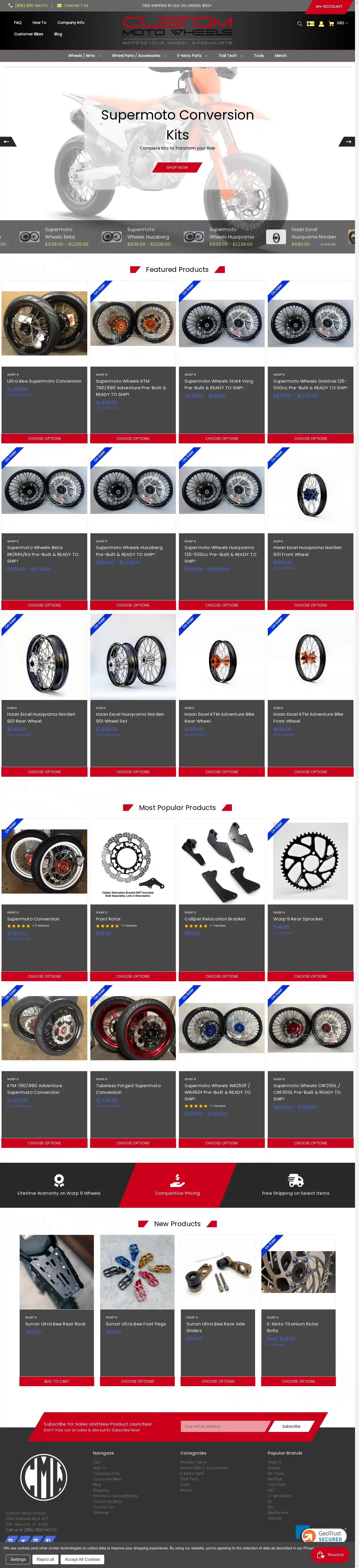Focus the email address field
Viewport: 359px width, 1568px height.
pos(225,1426)
